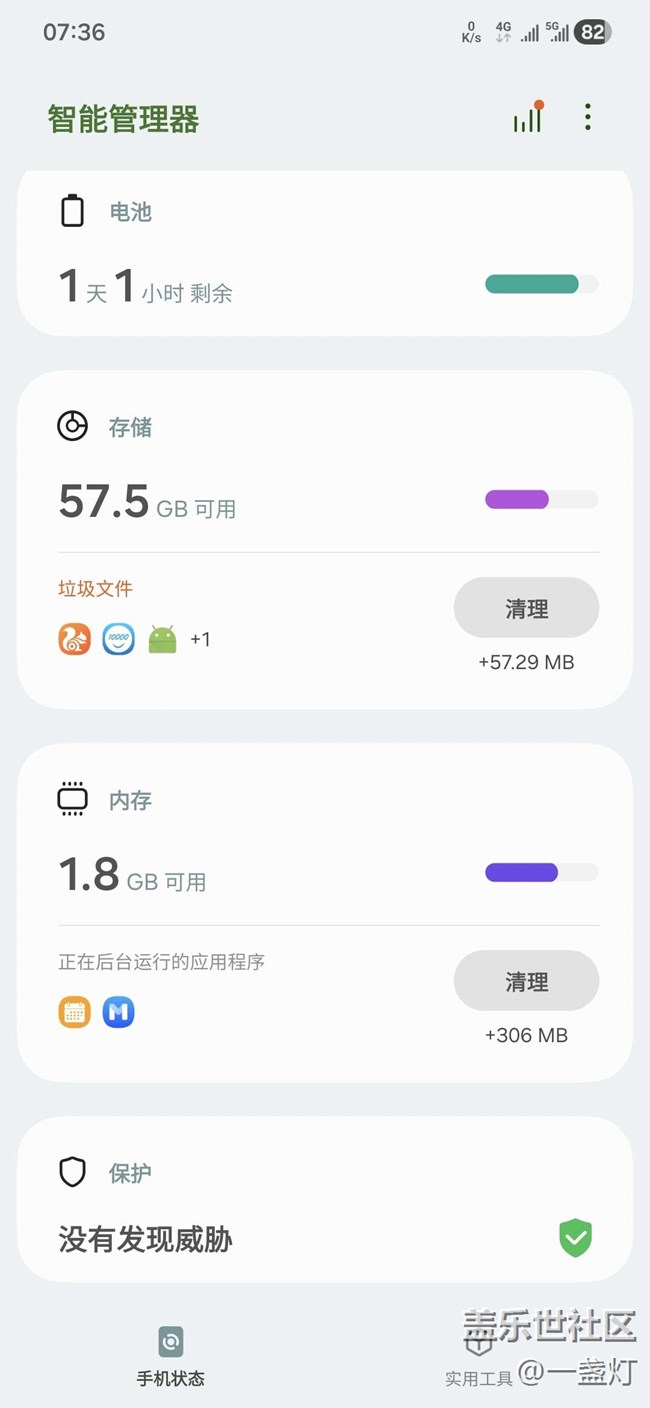Viewport: 650px width, 1408px height.
Task: Open the three-dot overflow menu
Action: tap(588, 118)
